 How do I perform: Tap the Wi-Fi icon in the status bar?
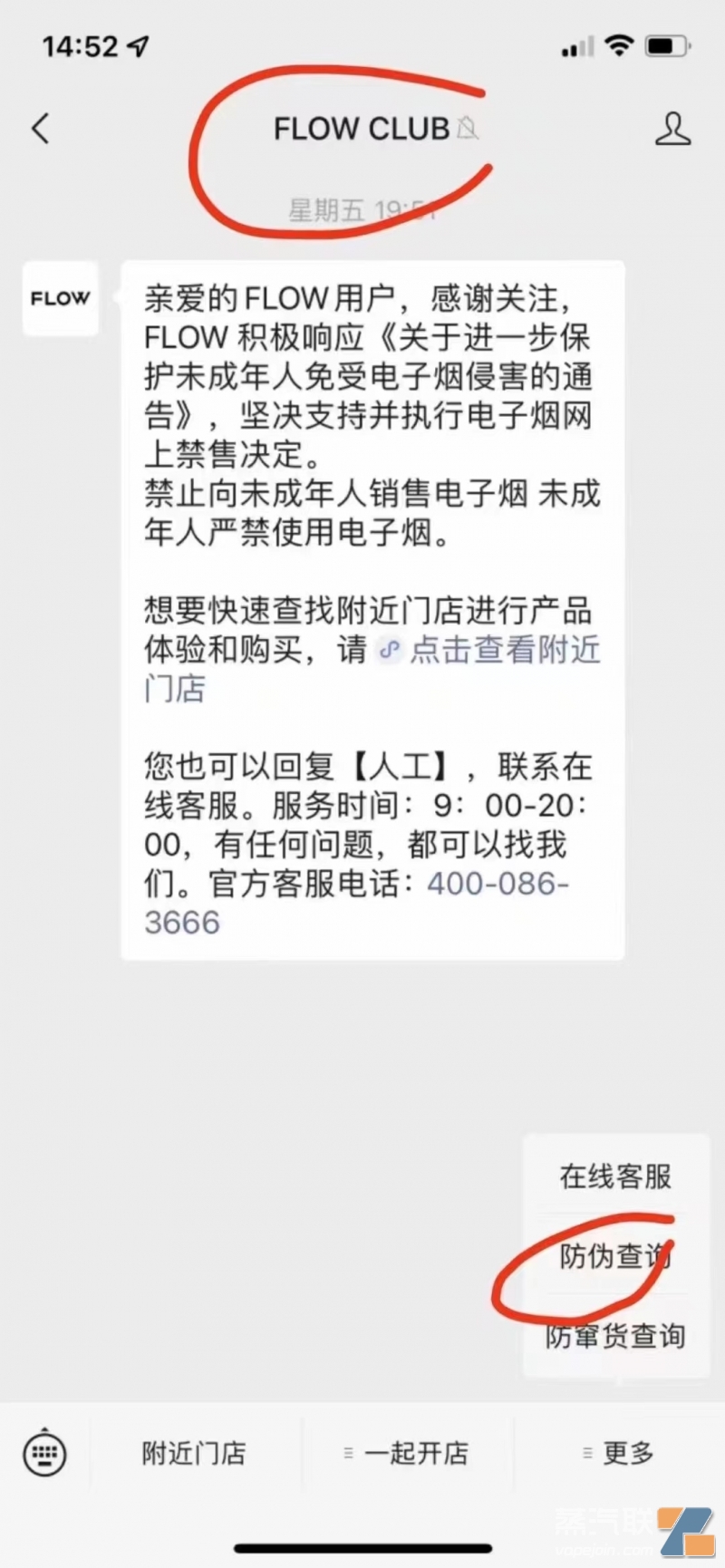tap(620, 45)
